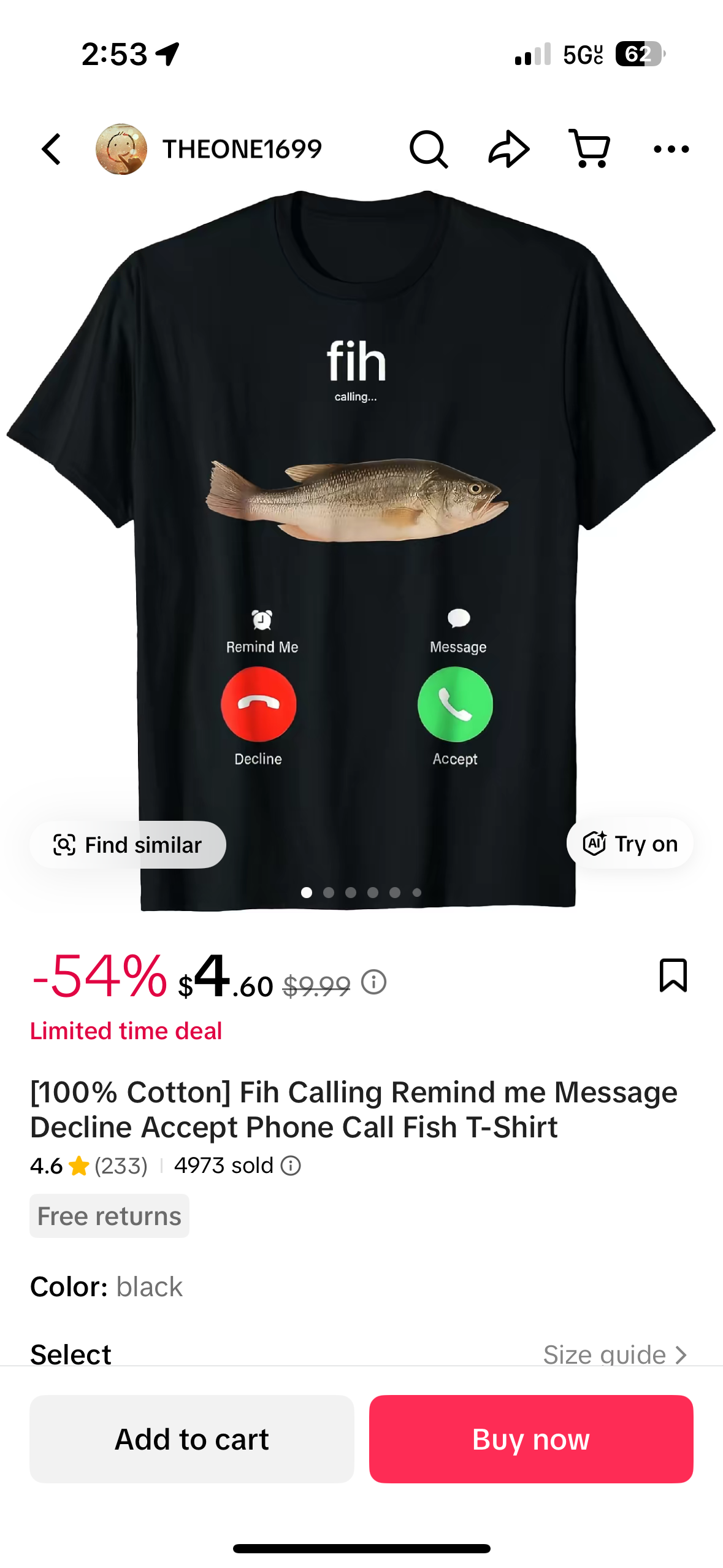View price info next to $9.99
This screenshot has width=723, height=1568.
(x=373, y=982)
